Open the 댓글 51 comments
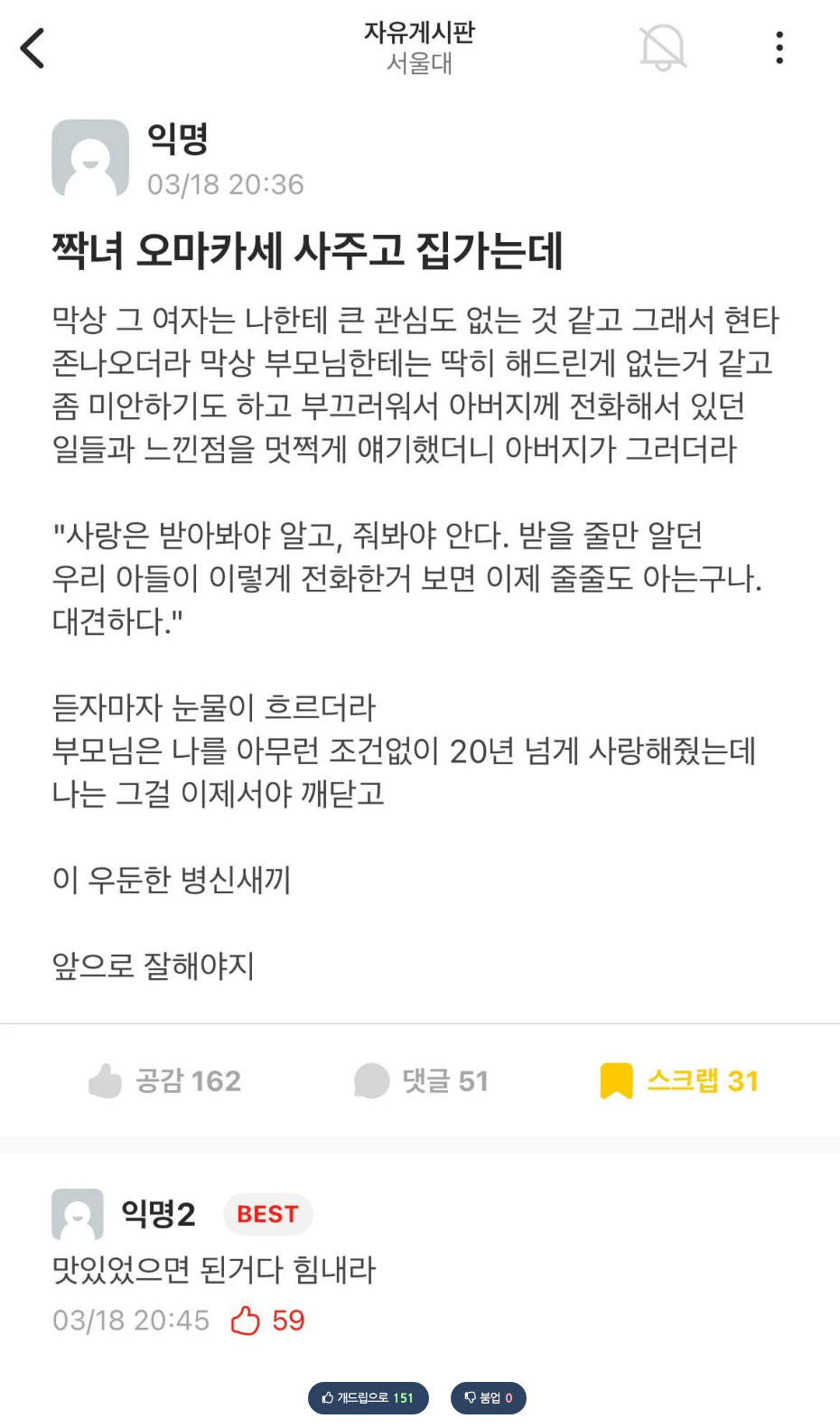The width and height of the screenshot is (840, 1428). (x=421, y=1080)
